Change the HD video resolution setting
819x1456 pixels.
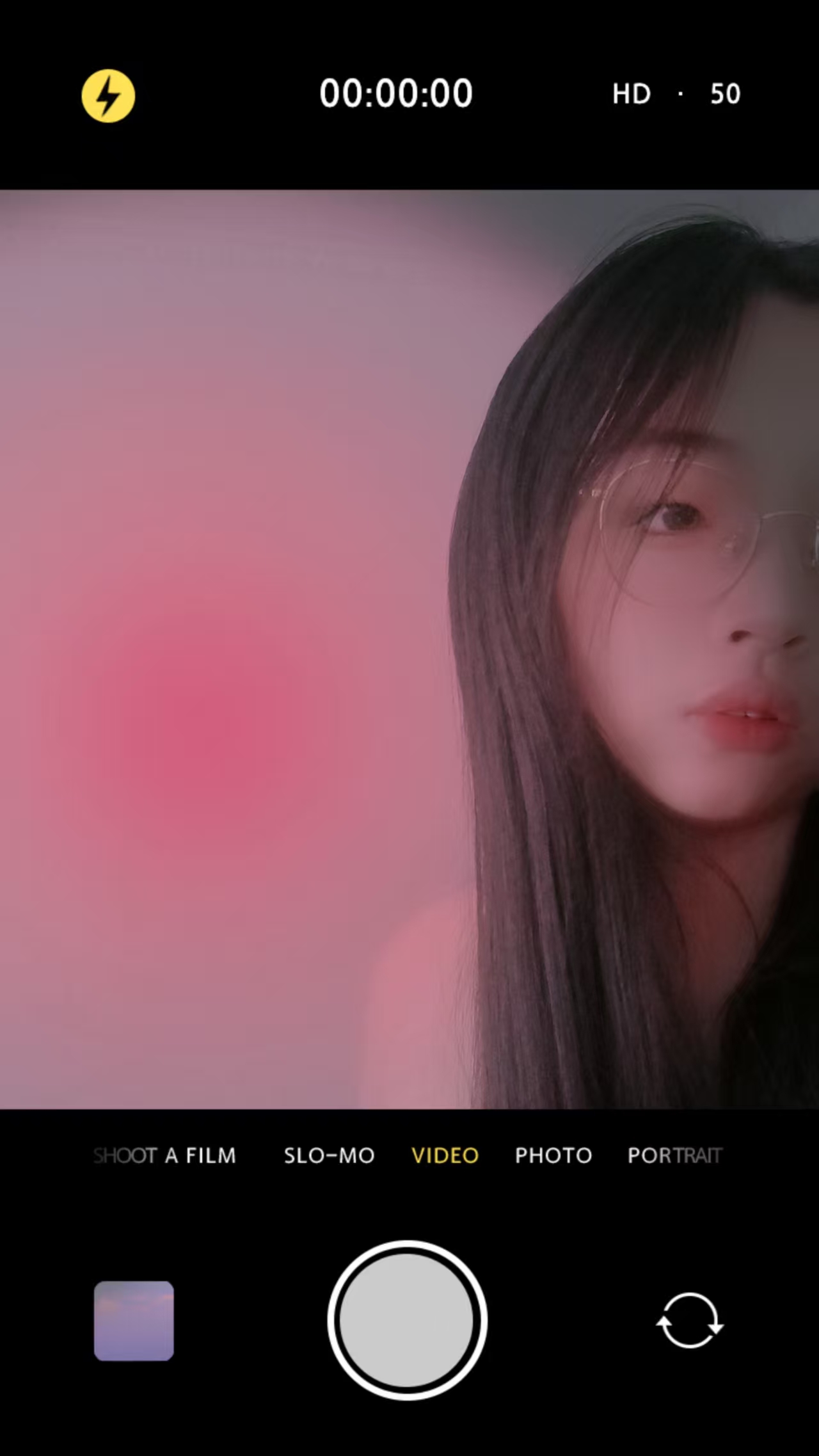coord(631,94)
